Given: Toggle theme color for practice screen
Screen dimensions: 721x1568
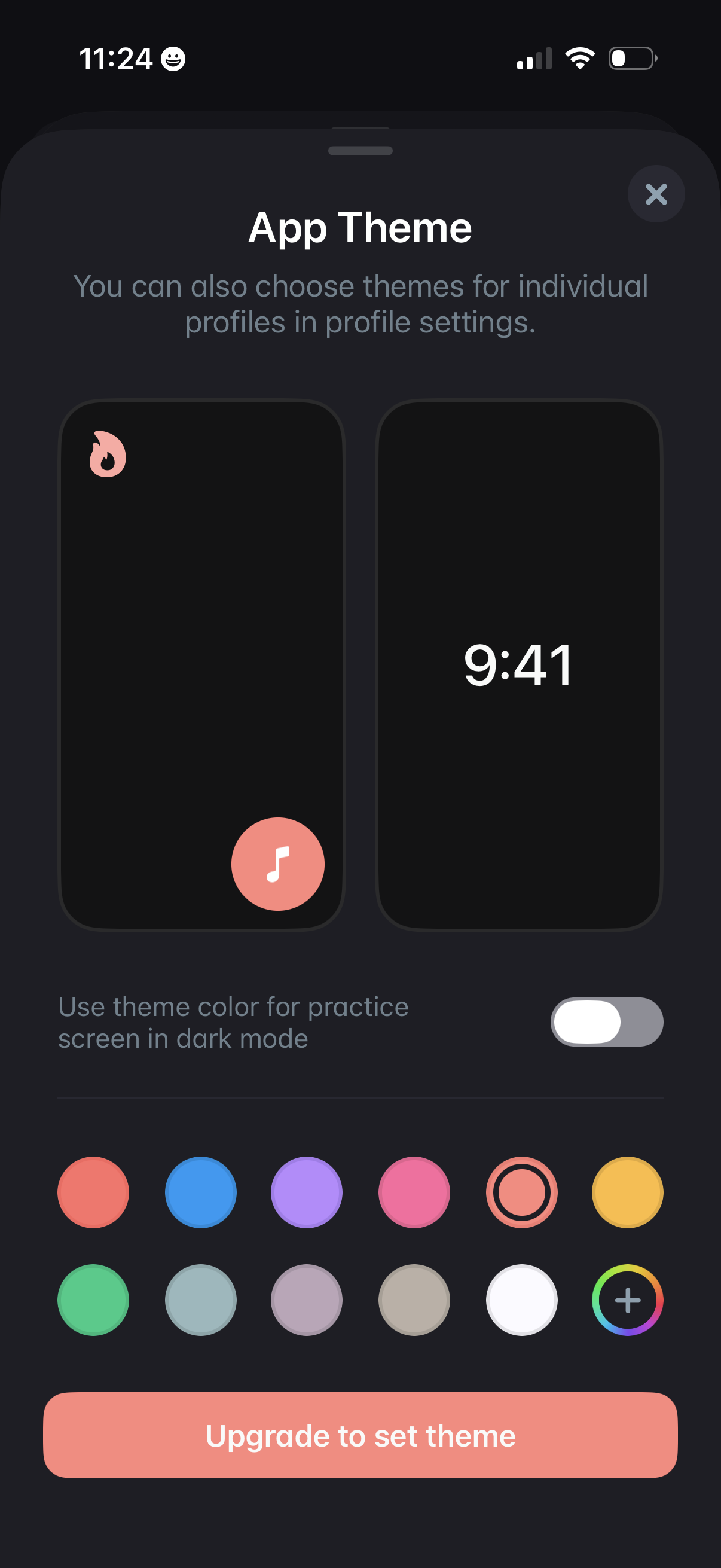Looking at the screenshot, I should pos(607,1021).
